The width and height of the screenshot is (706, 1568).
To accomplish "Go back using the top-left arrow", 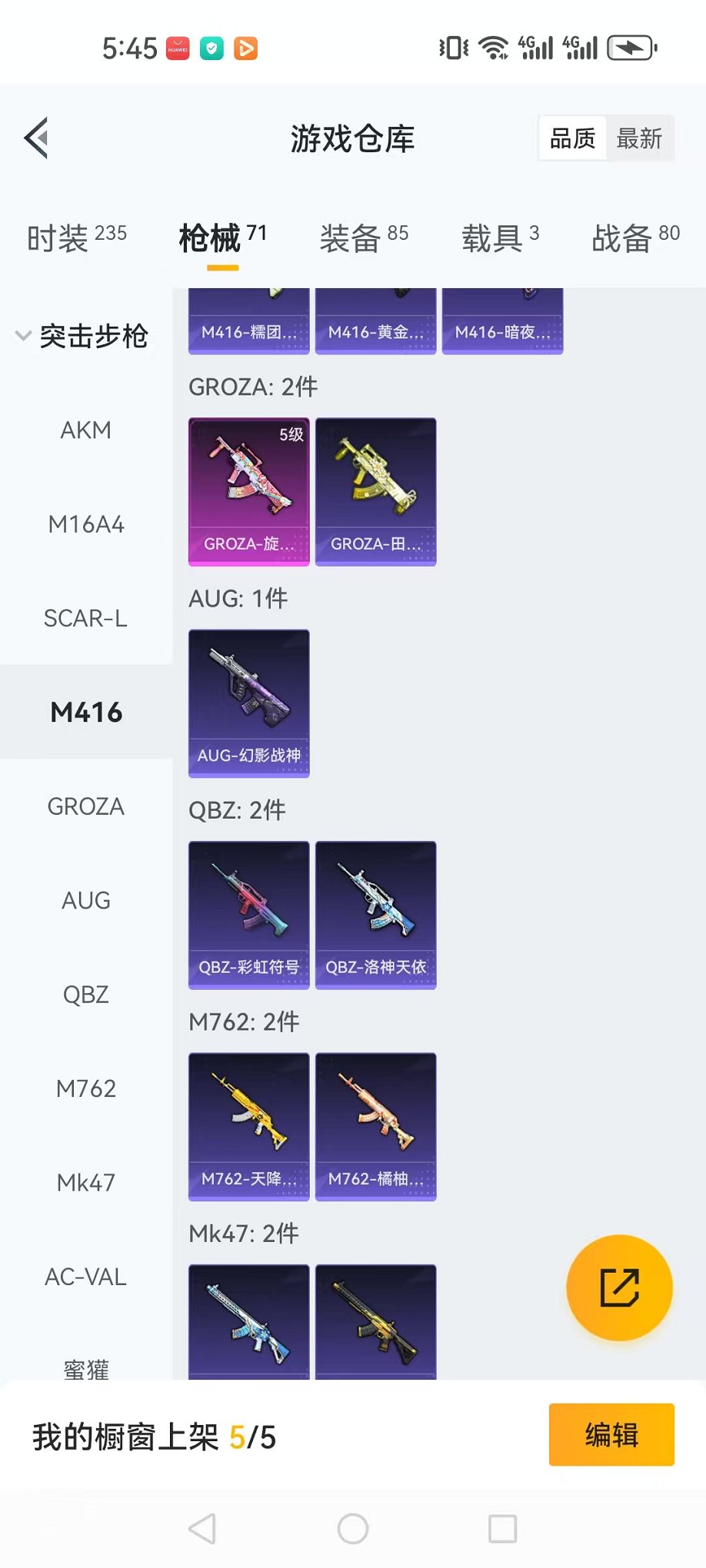I will click(x=37, y=138).
